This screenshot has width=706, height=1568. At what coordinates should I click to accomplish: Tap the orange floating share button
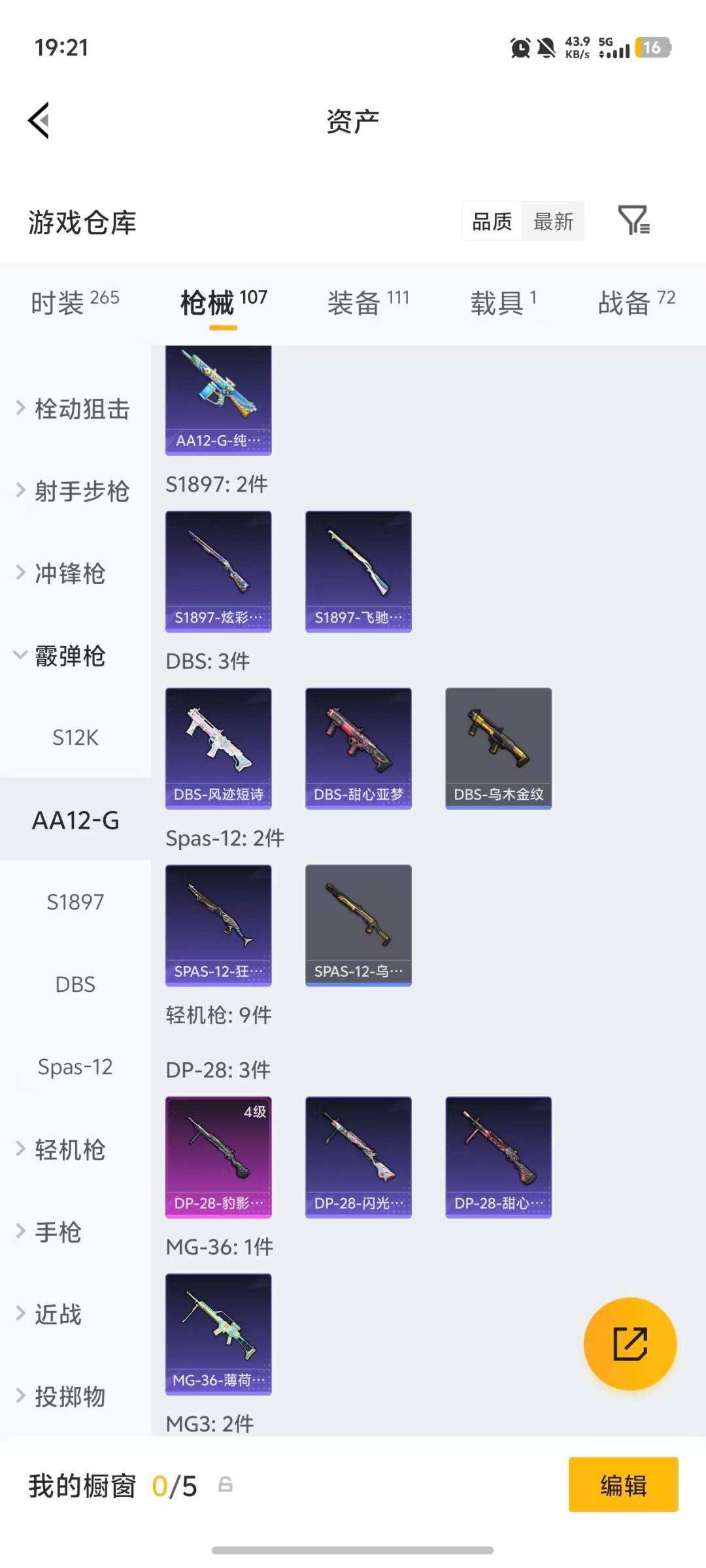click(630, 1344)
